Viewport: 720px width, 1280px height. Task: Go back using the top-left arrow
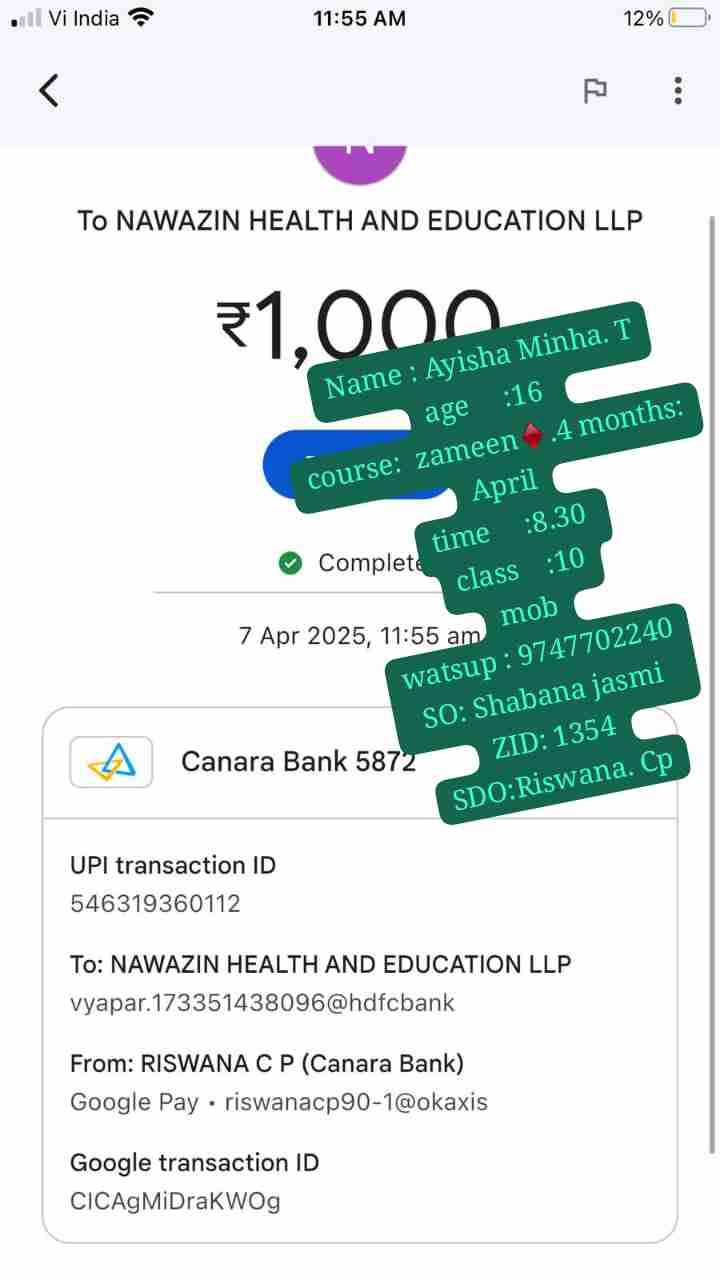tap(49, 91)
